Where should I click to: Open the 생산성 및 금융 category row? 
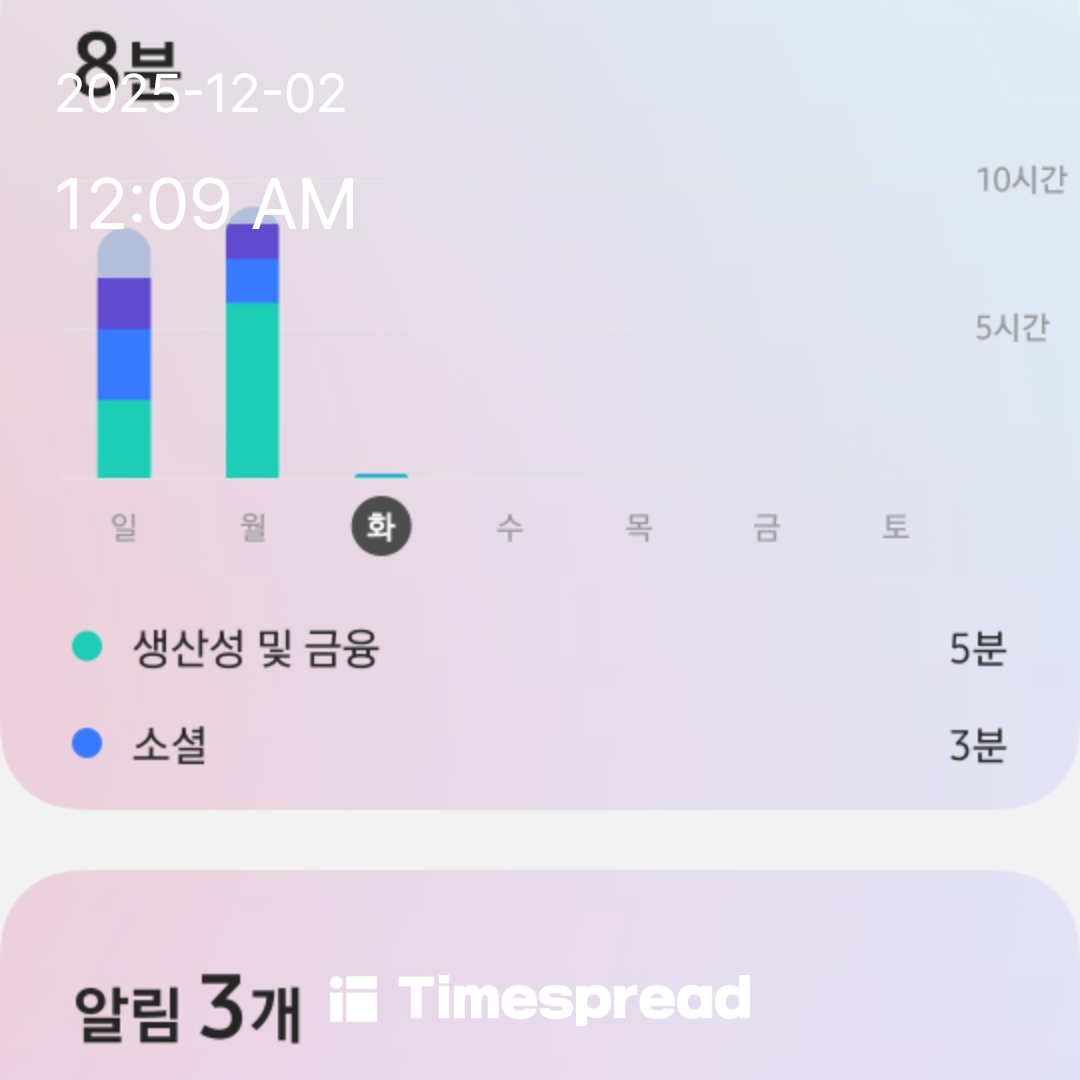click(539, 647)
